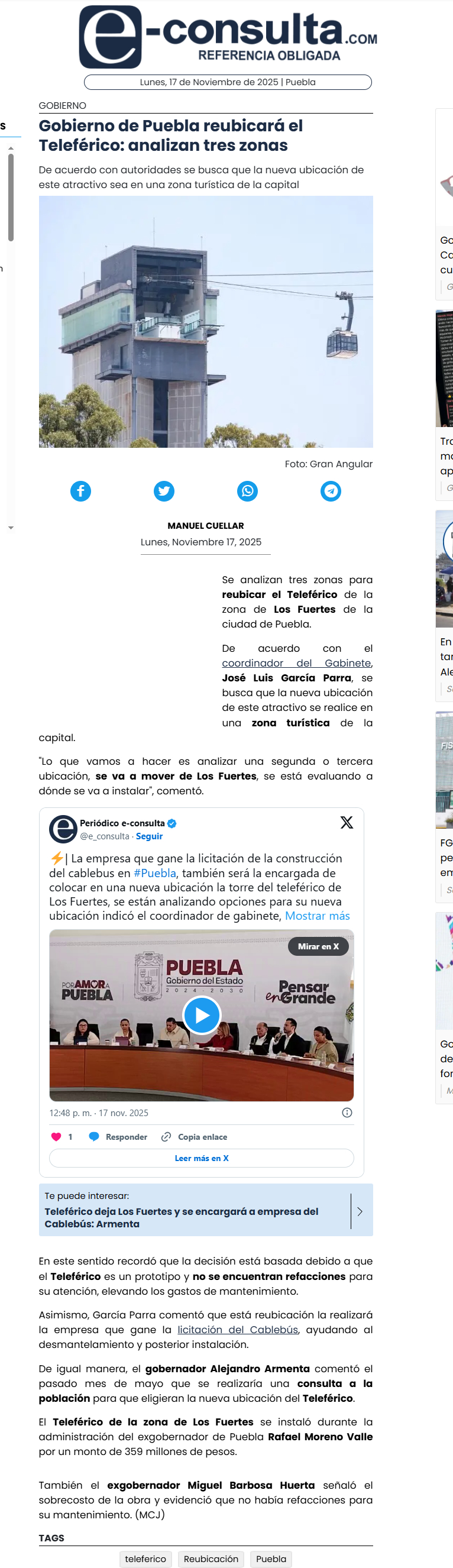Viewport: 453px width, 1568px height.
Task: Share the article on Facebook
Action: [80, 490]
